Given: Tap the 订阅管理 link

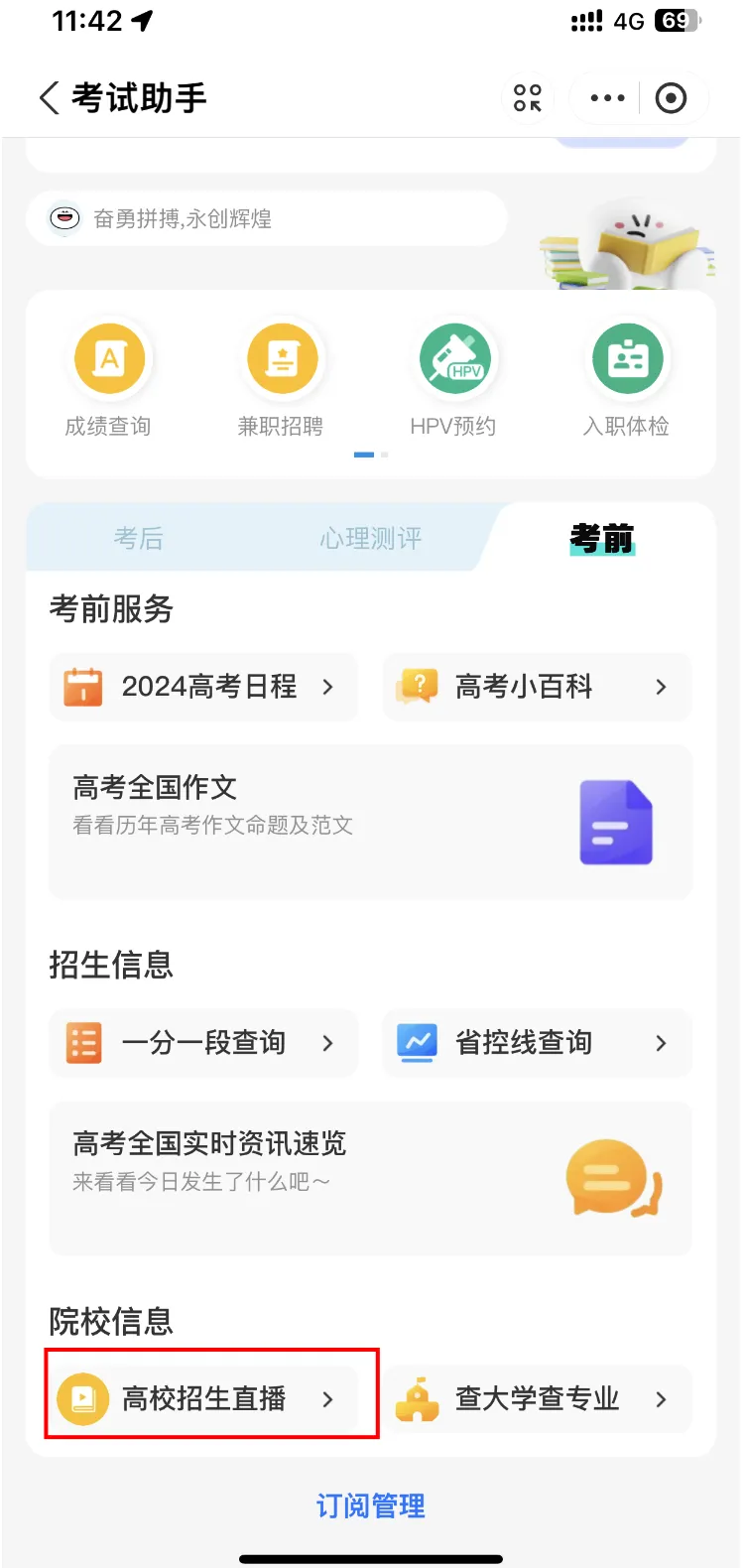Looking at the screenshot, I should (371, 1505).
